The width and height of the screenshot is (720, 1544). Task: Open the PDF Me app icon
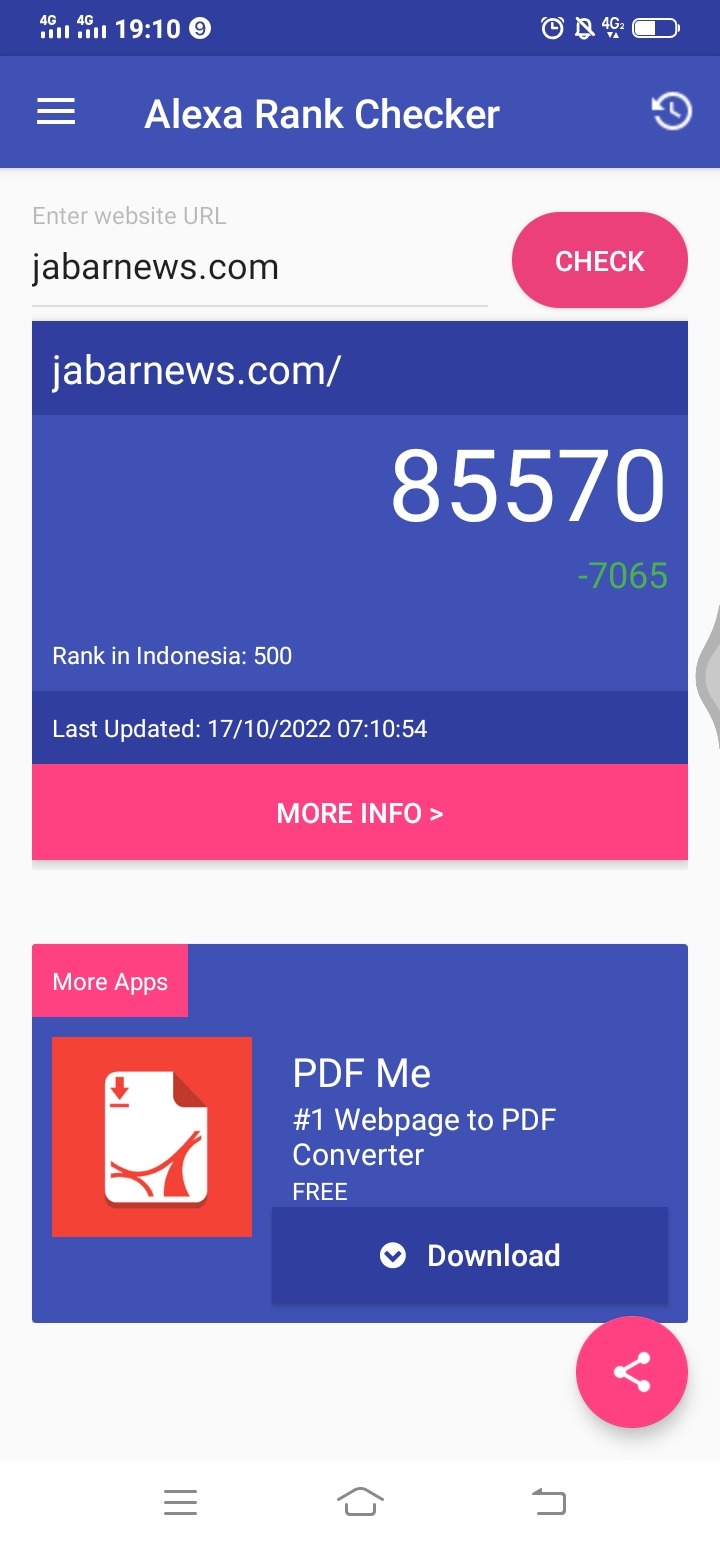(x=152, y=1137)
